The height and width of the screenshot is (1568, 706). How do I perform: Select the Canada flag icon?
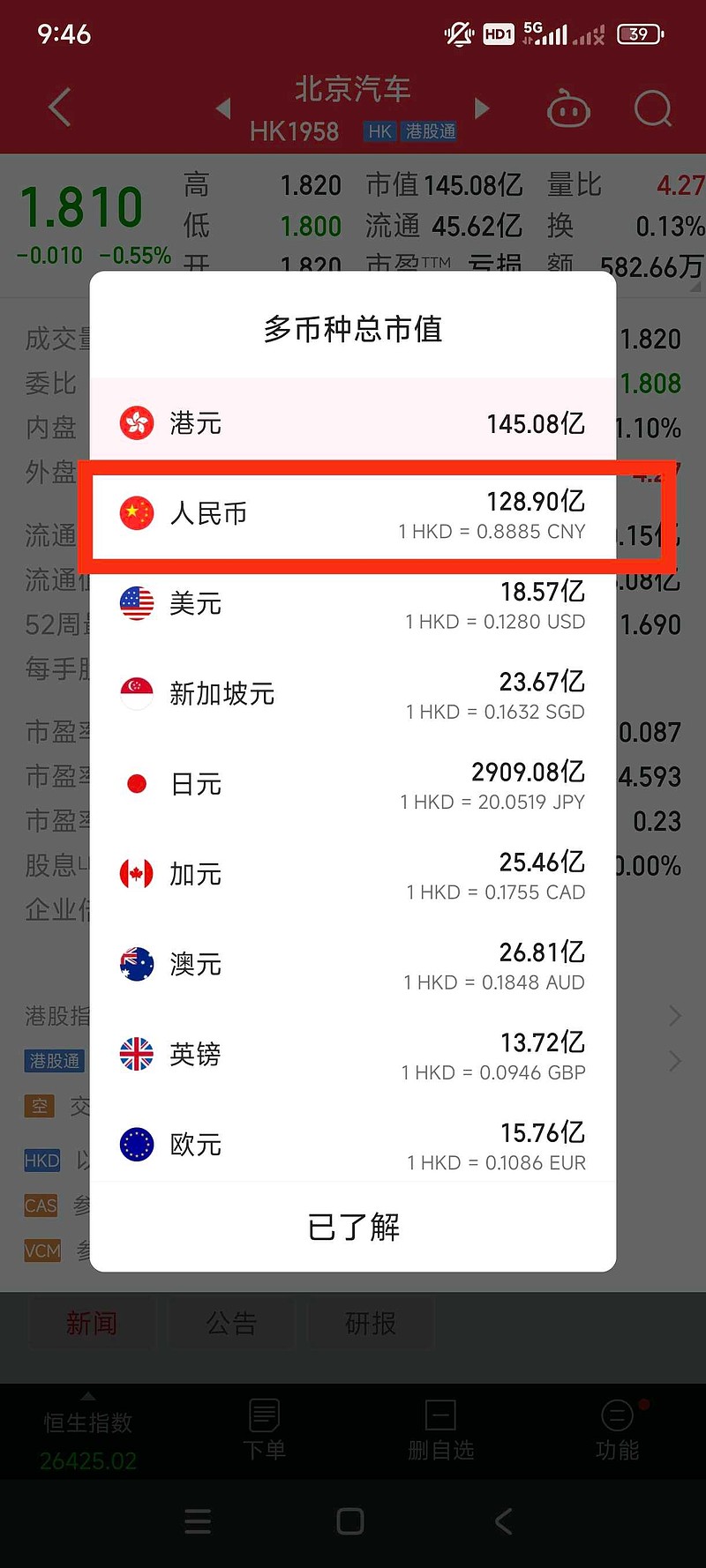click(x=137, y=873)
